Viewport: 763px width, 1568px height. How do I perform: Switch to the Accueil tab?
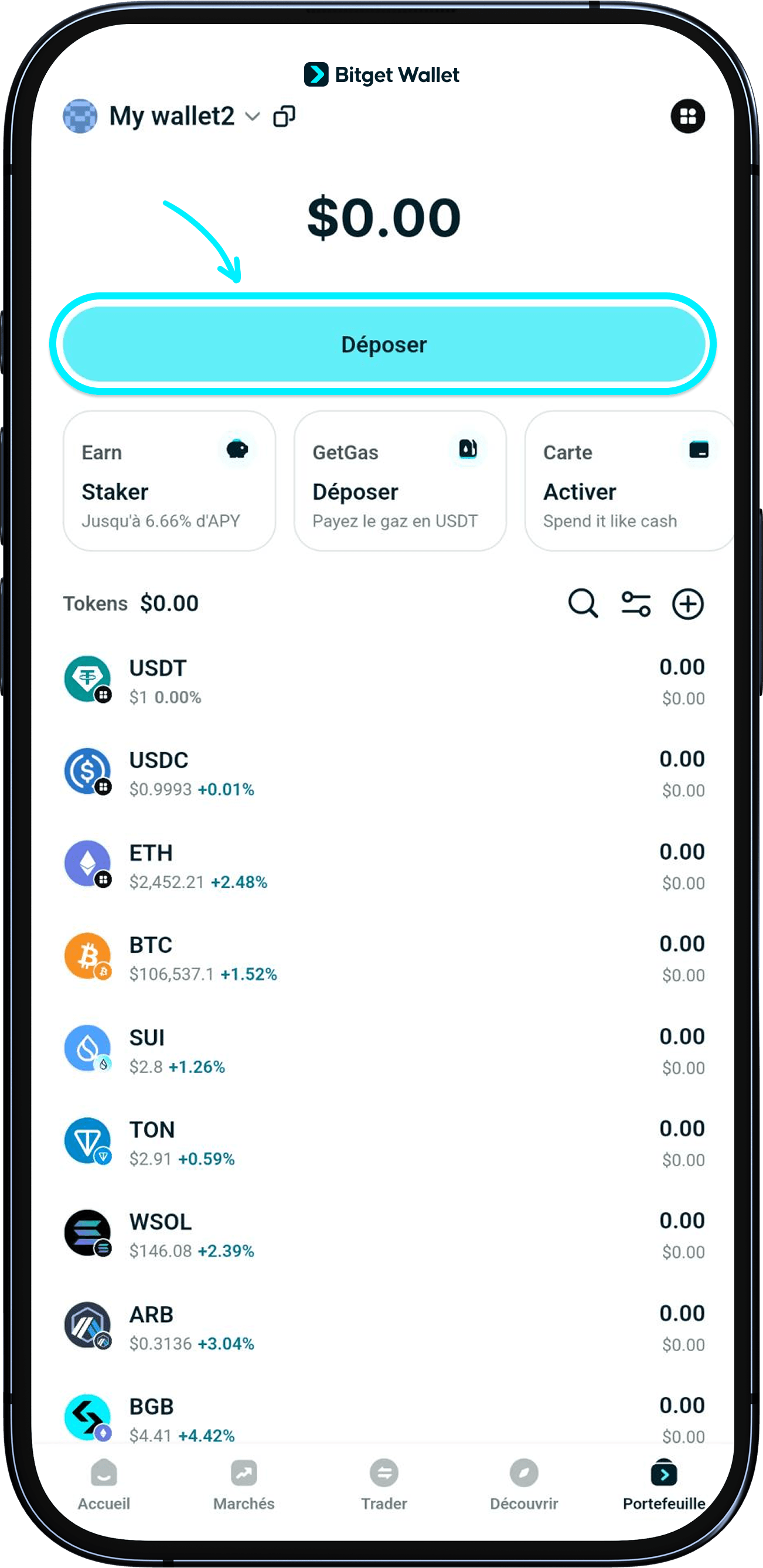tap(104, 1485)
